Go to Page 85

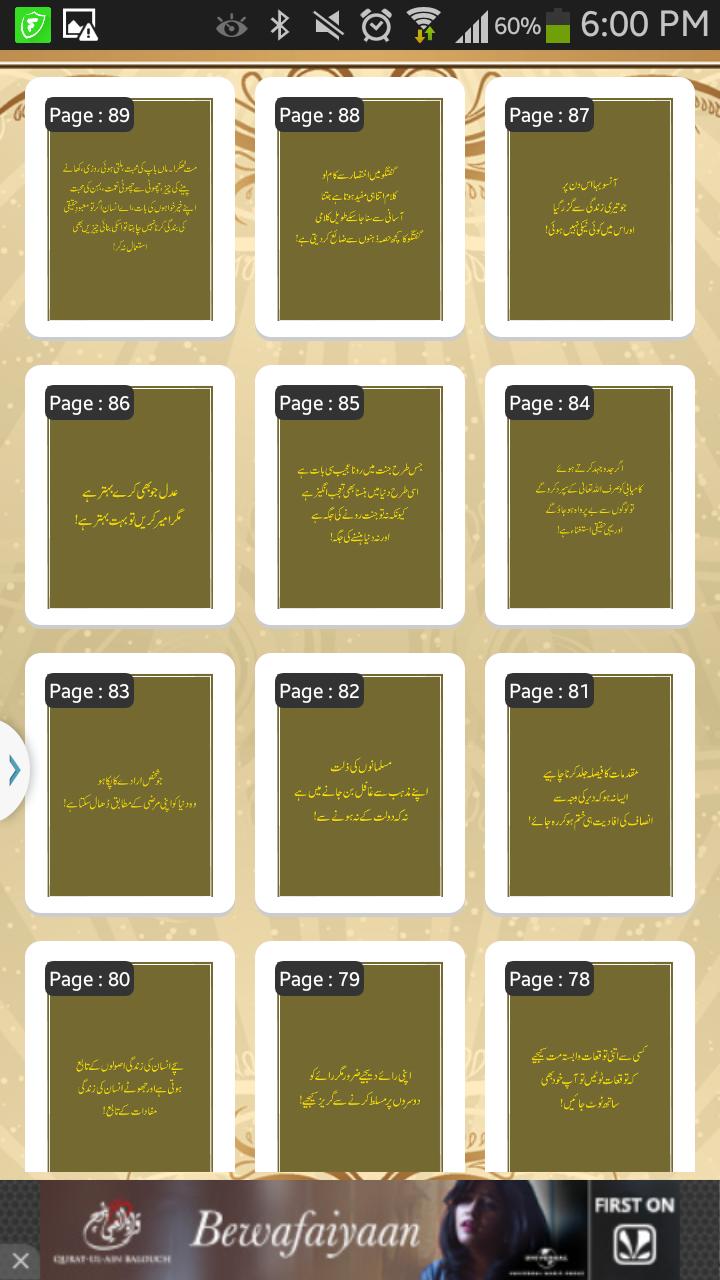[360, 496]
